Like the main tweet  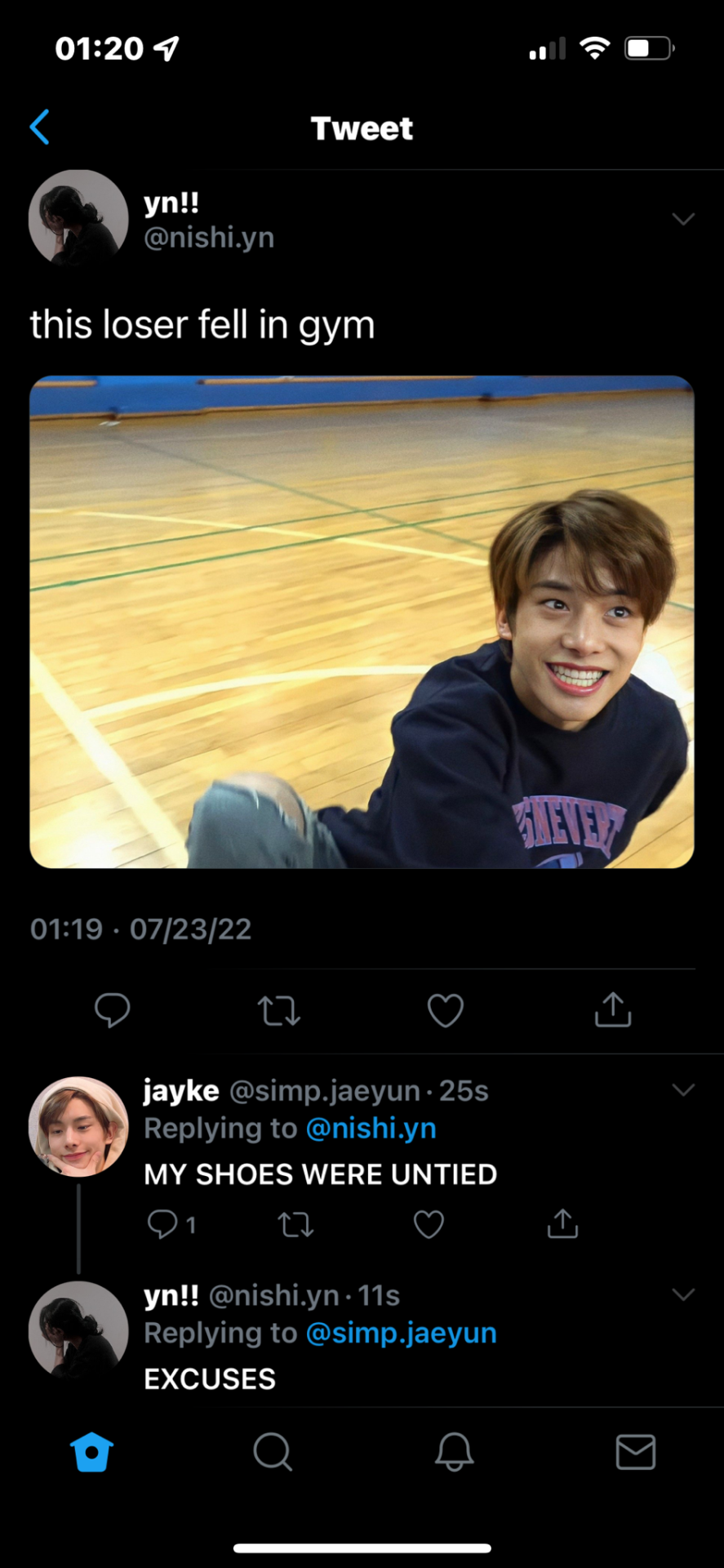[x=446, y=1010]
